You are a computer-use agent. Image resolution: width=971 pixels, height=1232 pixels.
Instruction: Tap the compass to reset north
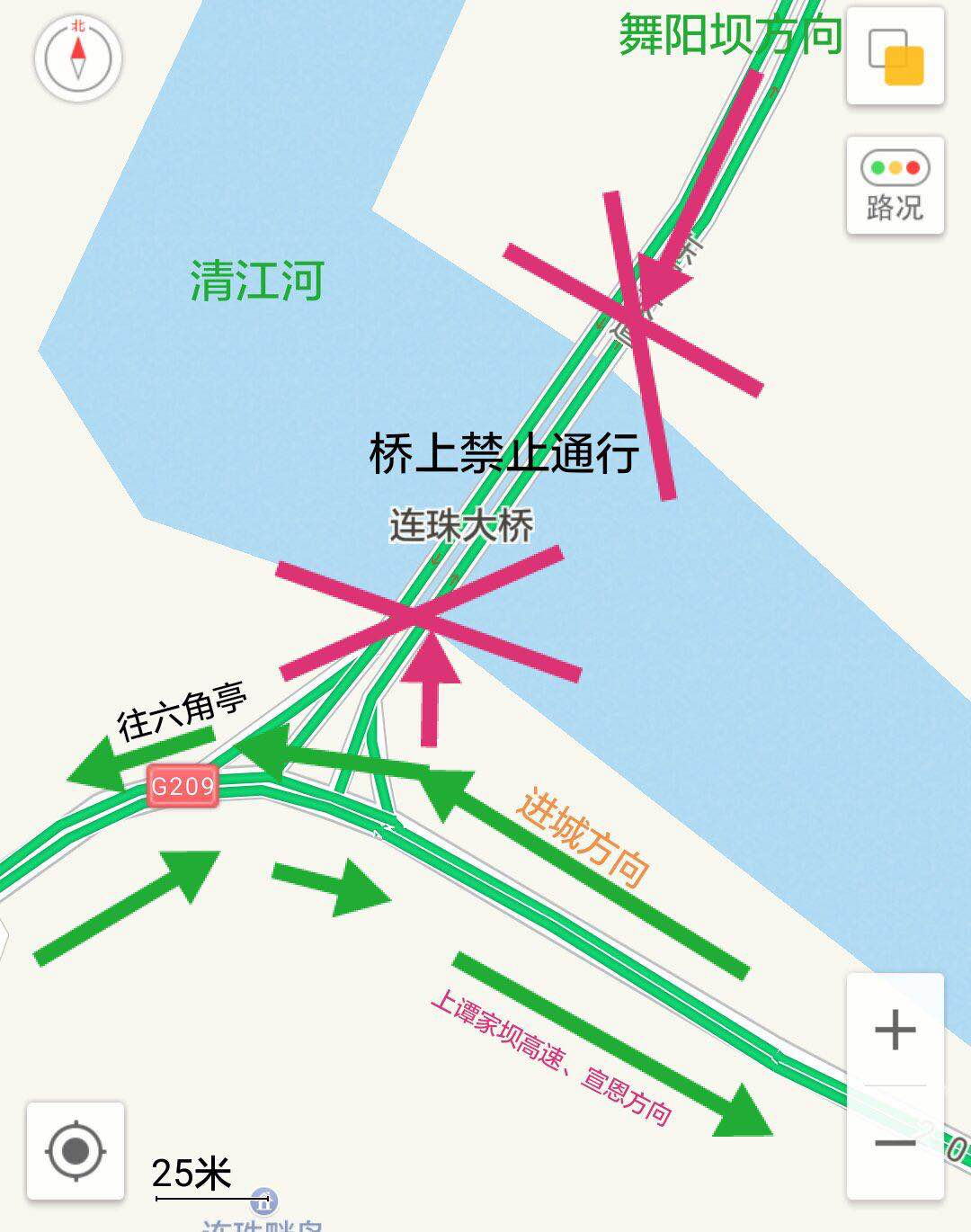[x=78, y=58]
